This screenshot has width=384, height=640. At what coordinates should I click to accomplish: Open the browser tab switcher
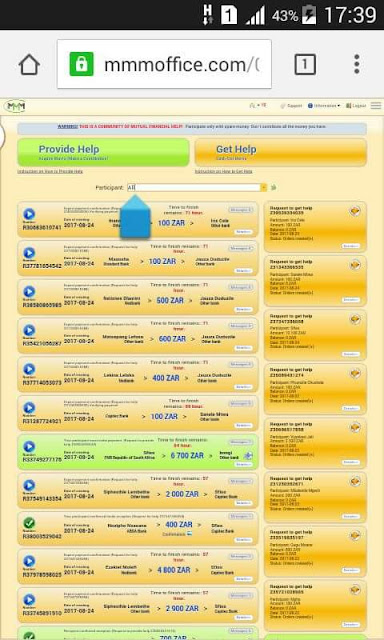coord(305,64)
